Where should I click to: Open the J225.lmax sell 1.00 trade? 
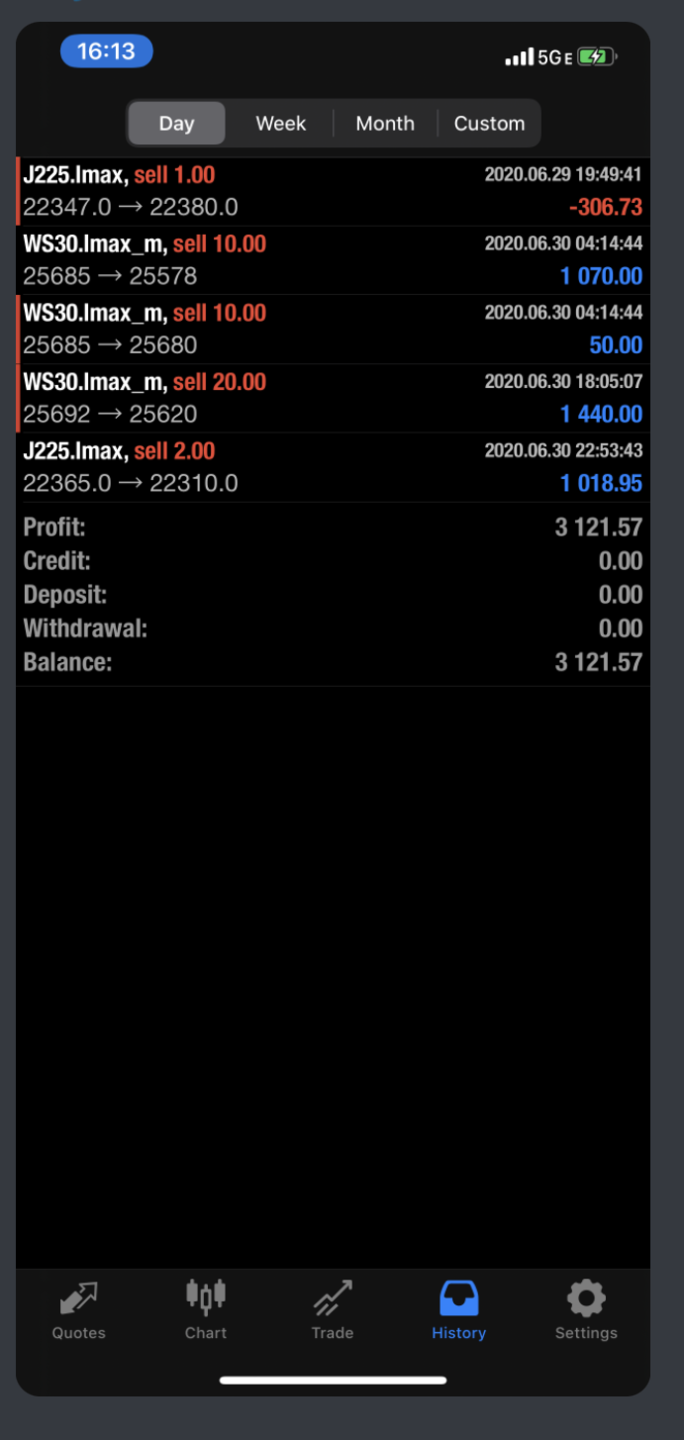(333, 191)
